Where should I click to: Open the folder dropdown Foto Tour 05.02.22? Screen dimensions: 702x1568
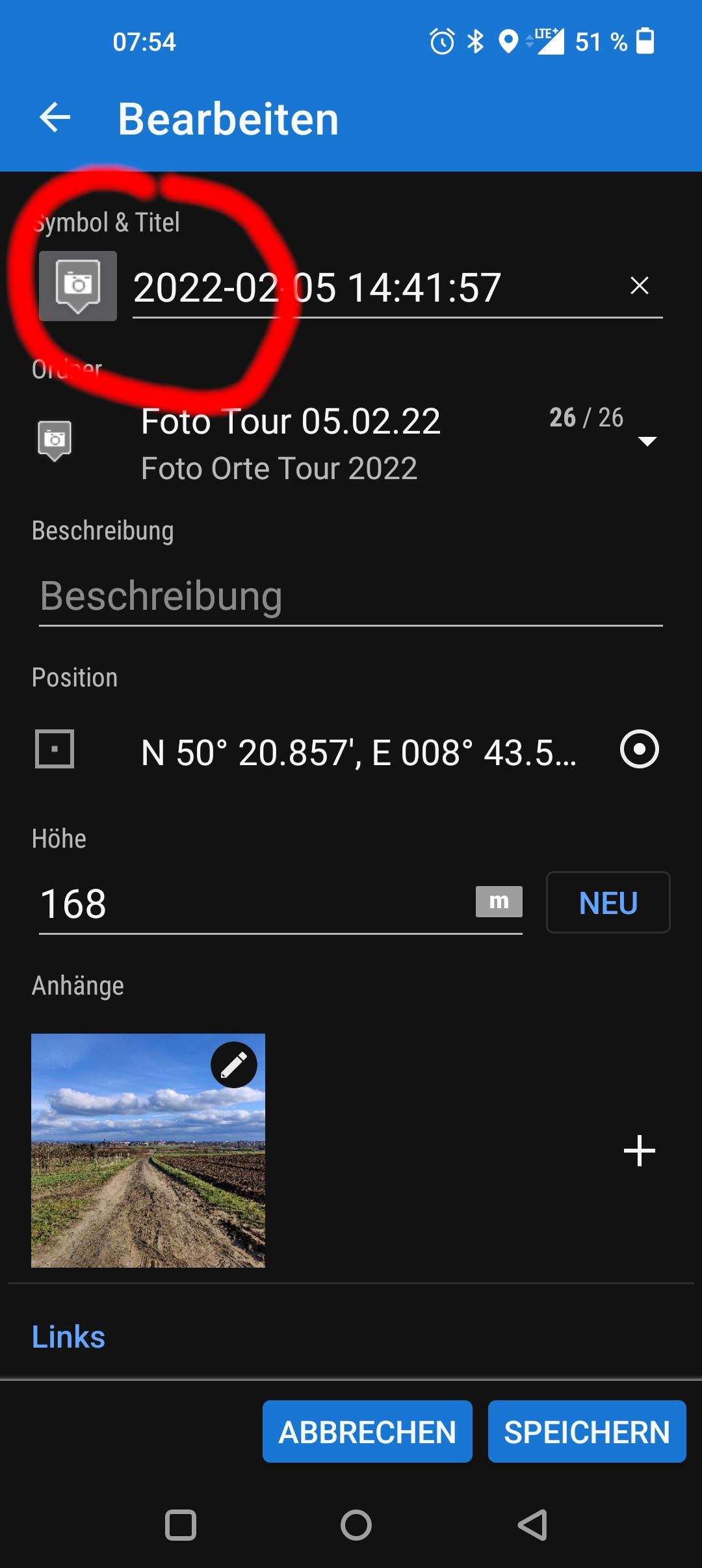647,441
